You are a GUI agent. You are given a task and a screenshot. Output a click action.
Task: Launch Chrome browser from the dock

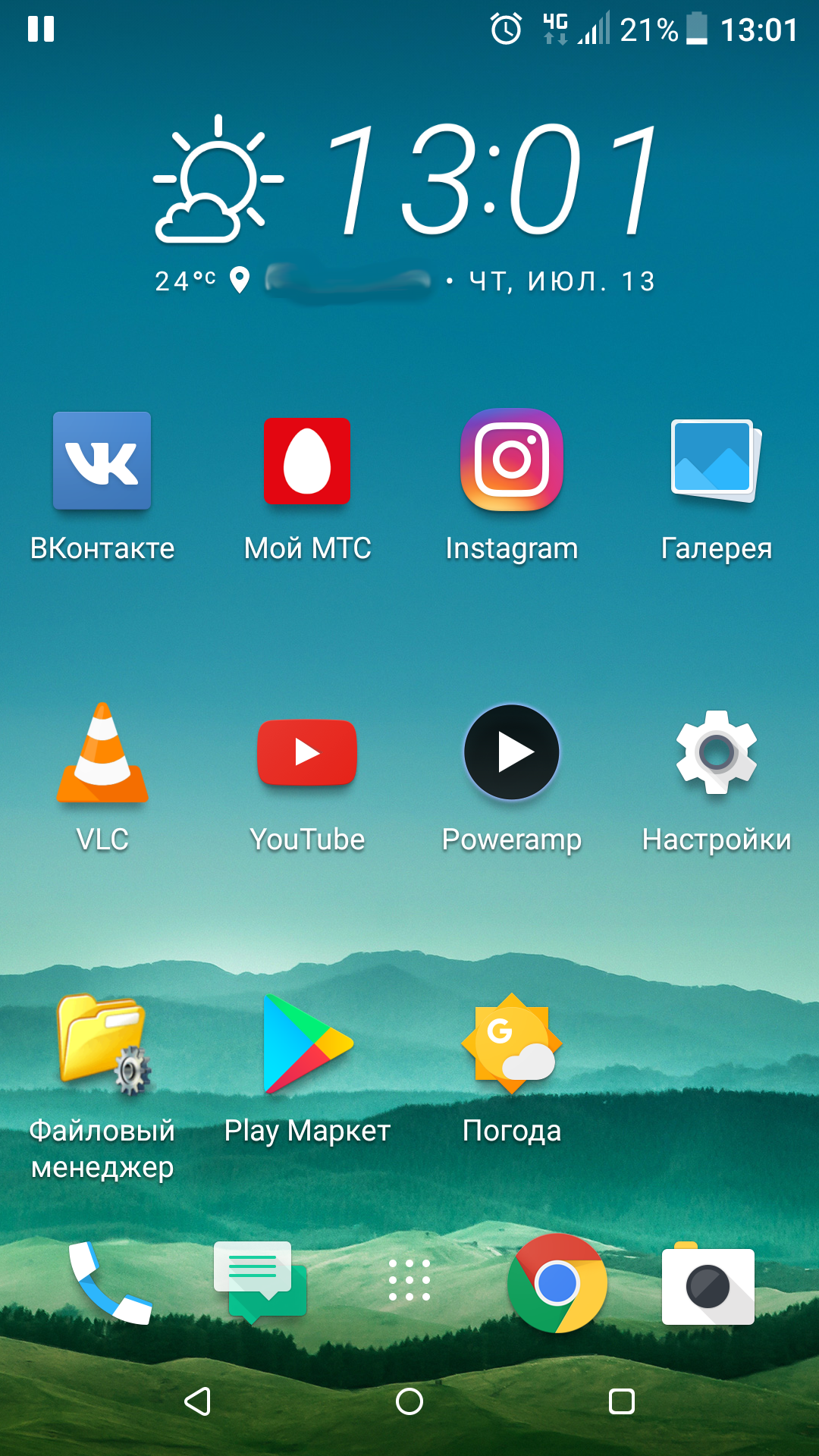557,1283
